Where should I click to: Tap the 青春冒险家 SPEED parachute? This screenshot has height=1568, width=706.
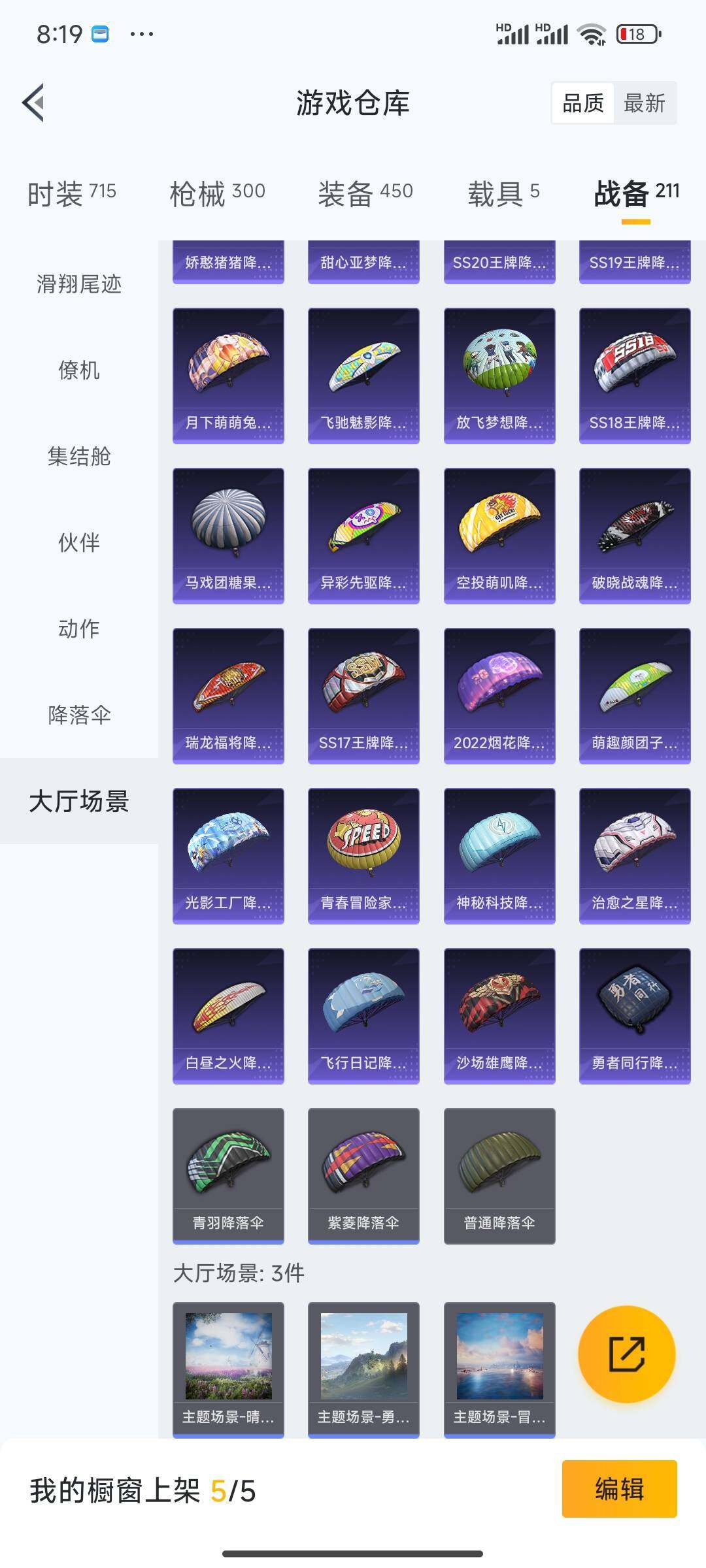(x=363, y=853)
